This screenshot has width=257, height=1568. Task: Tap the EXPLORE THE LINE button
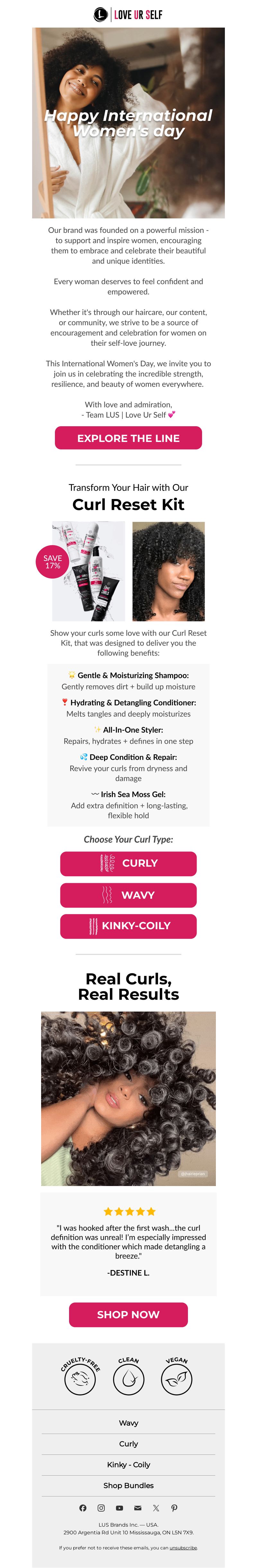[128, 438]
